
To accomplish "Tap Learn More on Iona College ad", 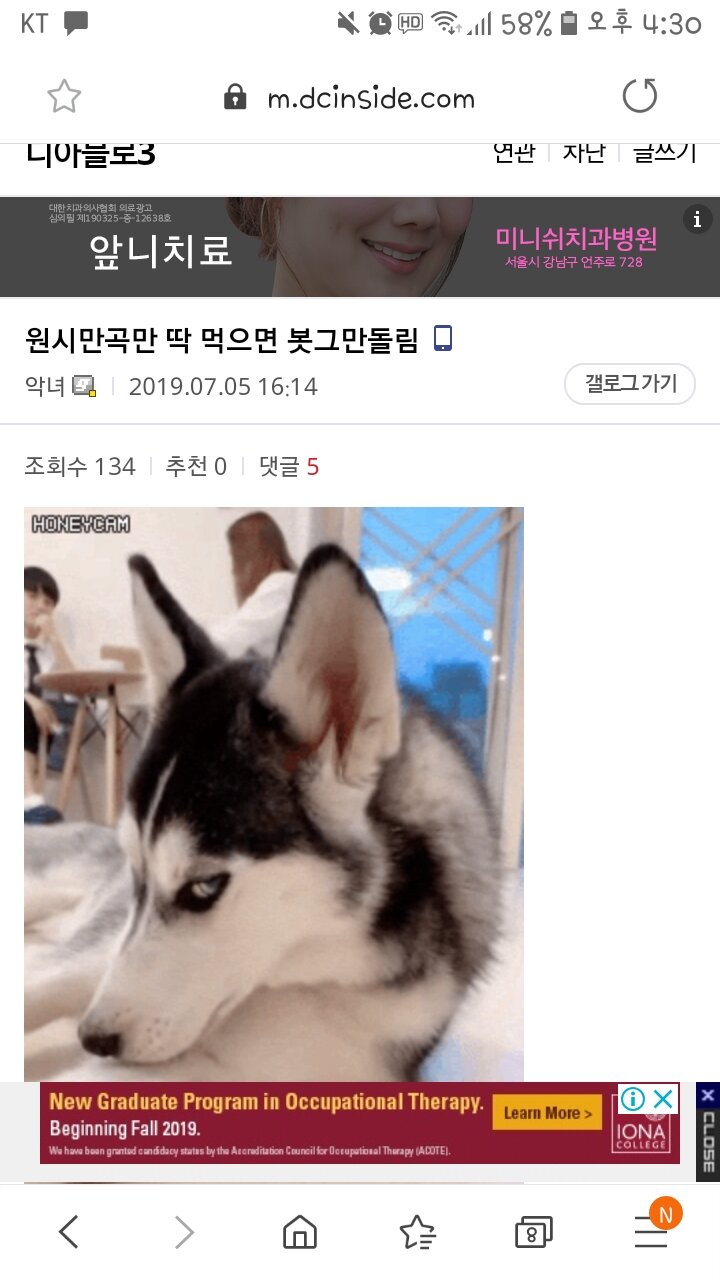I will pyautogui.click(x=548, y=1113).
